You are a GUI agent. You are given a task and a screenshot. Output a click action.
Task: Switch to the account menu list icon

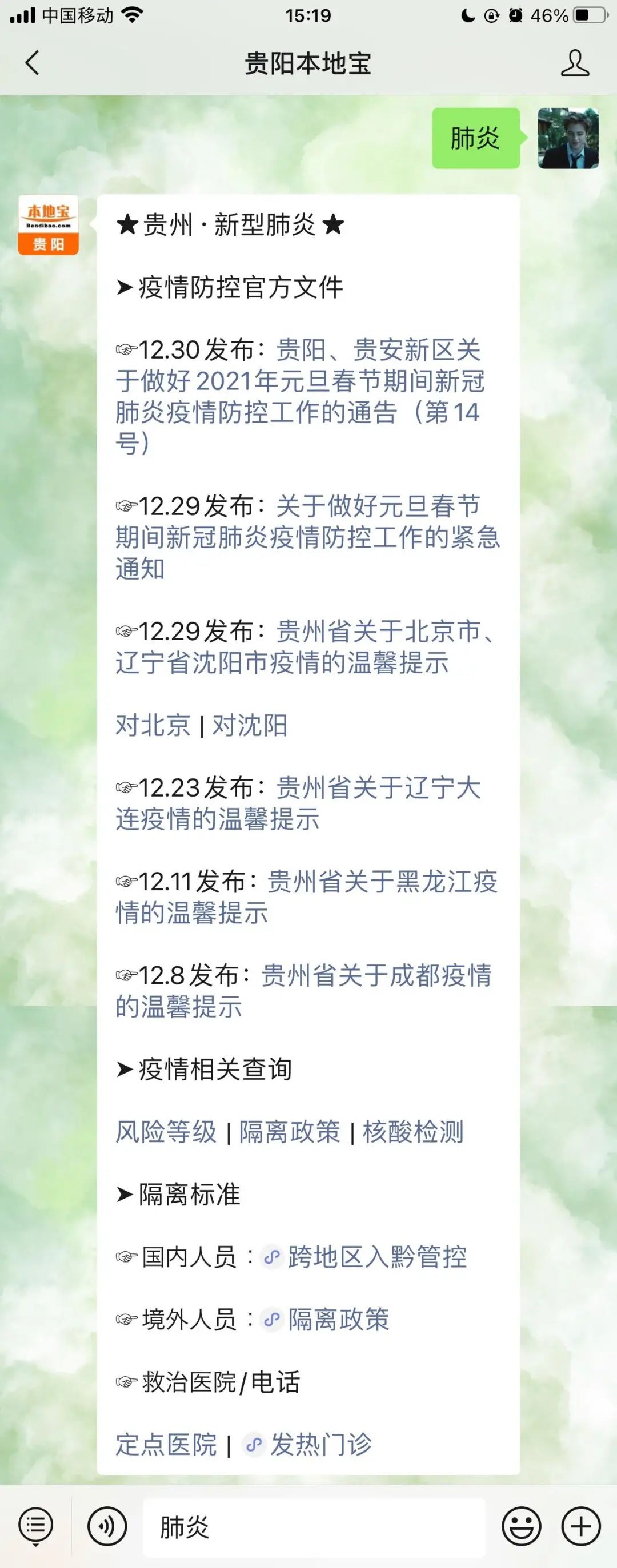[36, 1527]
